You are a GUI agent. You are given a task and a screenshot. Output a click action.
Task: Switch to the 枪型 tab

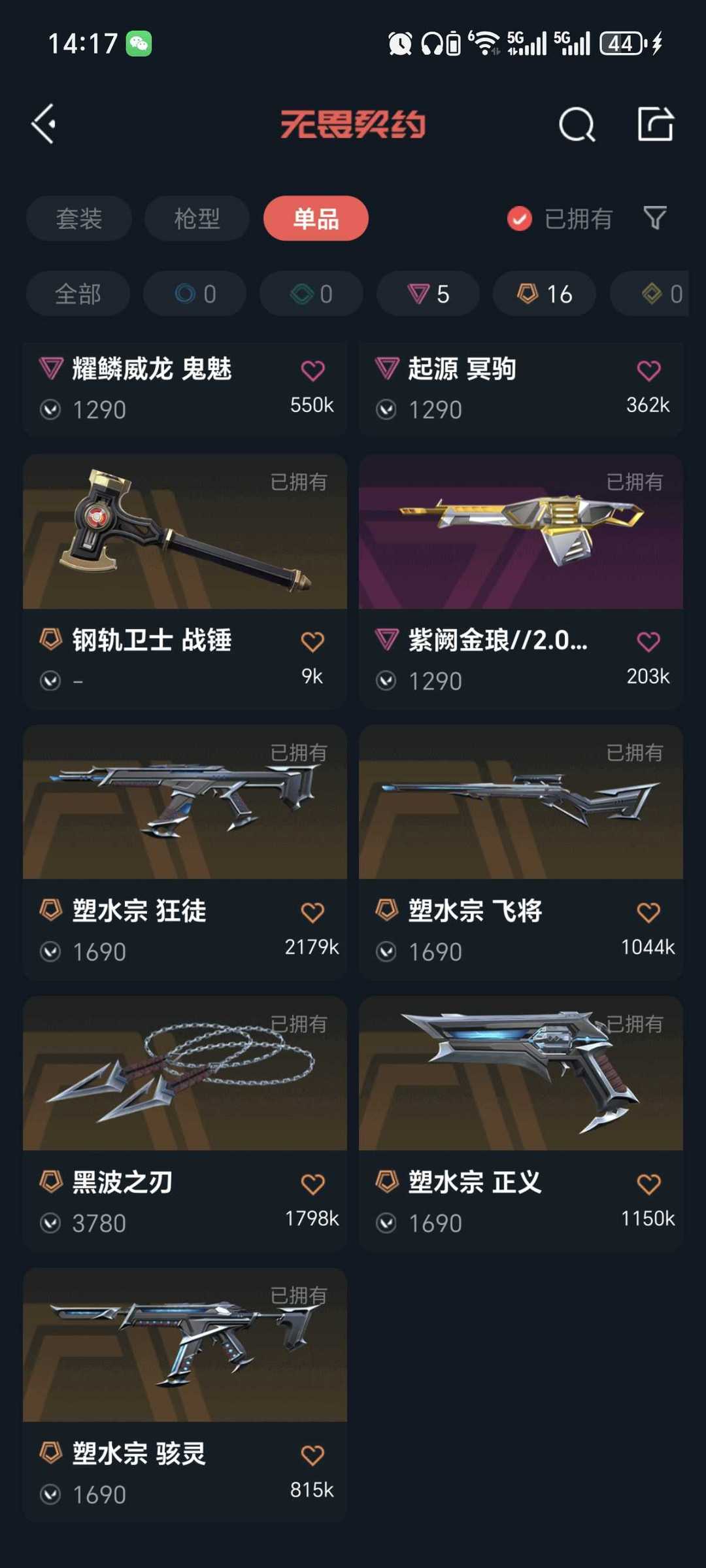pyautogui.click(x=196, y=218)
